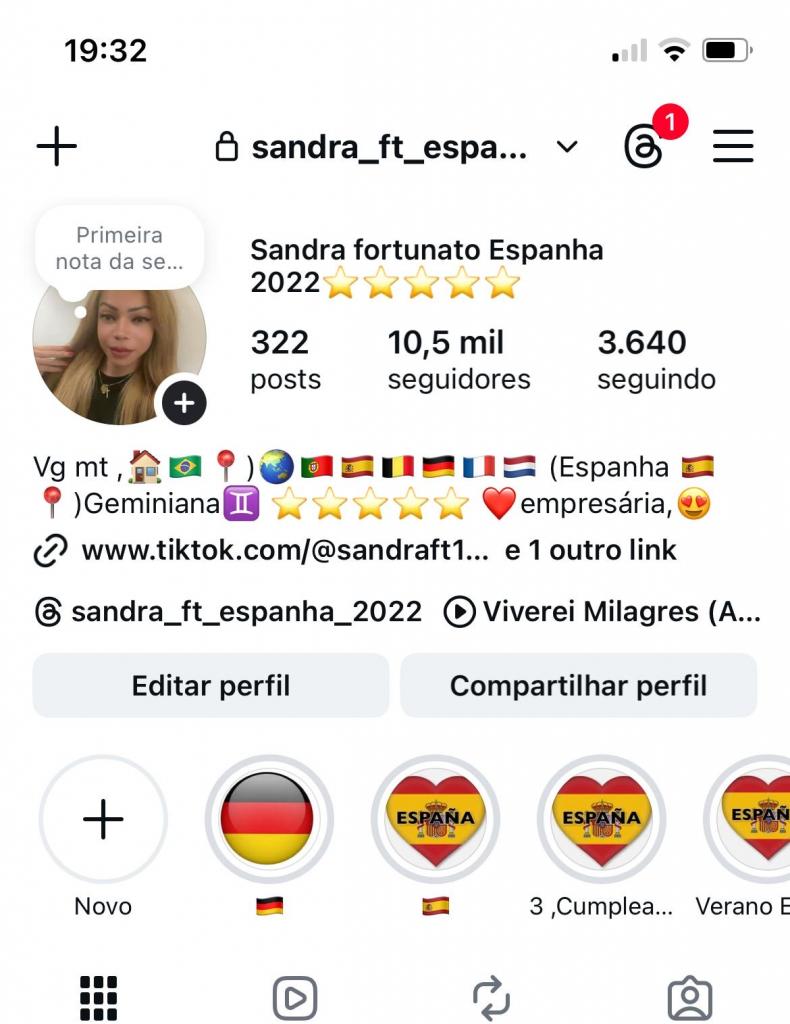Create a new highlight with the Novo button
The width and height of the screenshot is (790, 1024).
coord(103,818)
